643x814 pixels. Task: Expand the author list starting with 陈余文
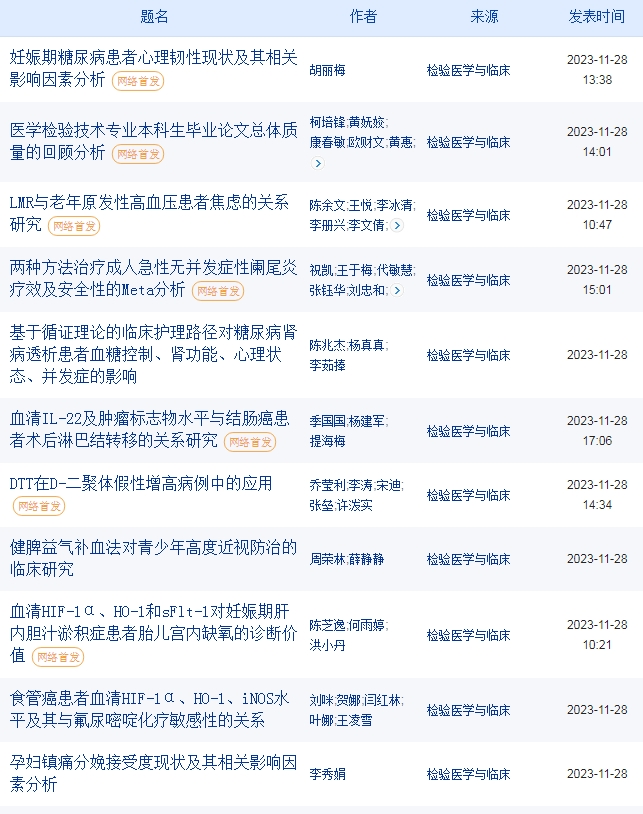tap(397, 226)
